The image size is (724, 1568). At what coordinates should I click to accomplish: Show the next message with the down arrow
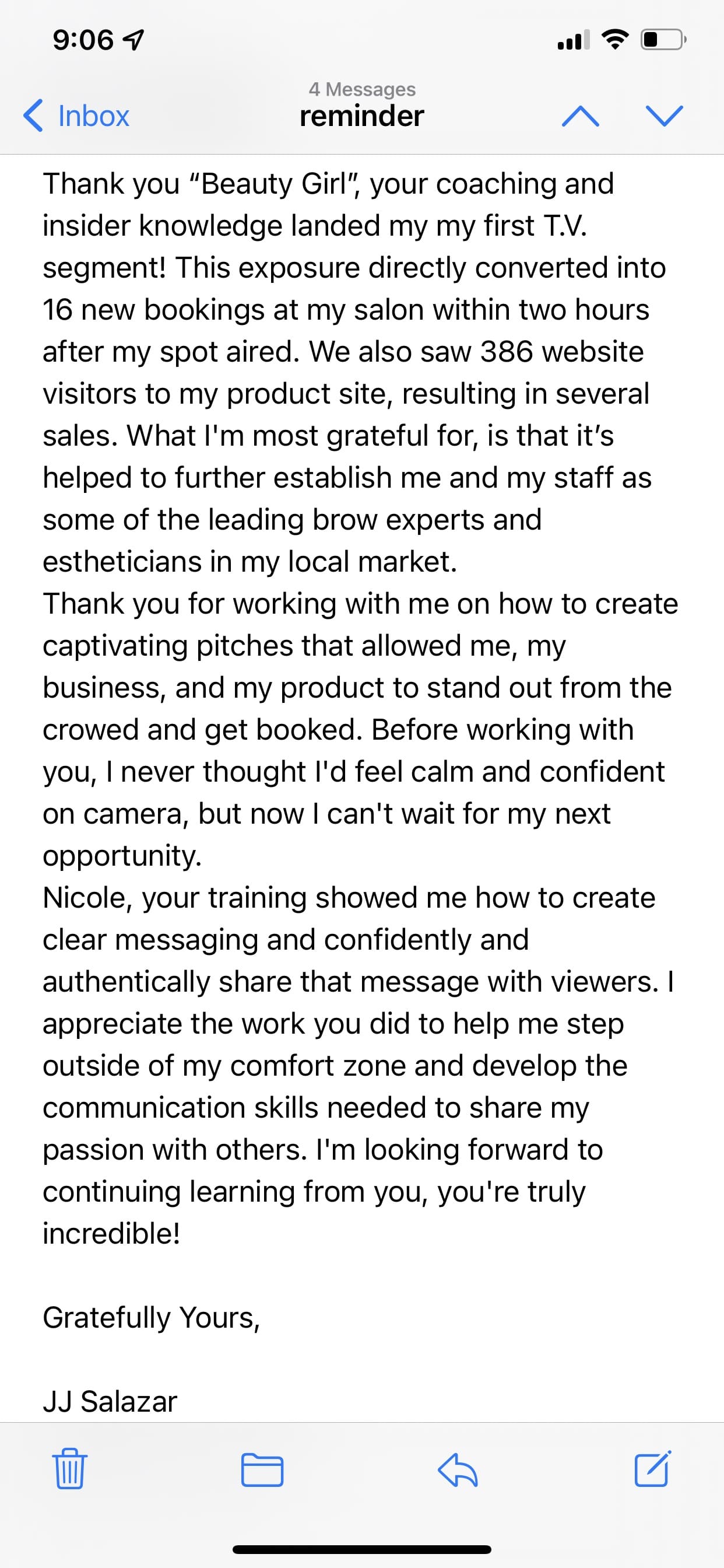click(665, 116)
